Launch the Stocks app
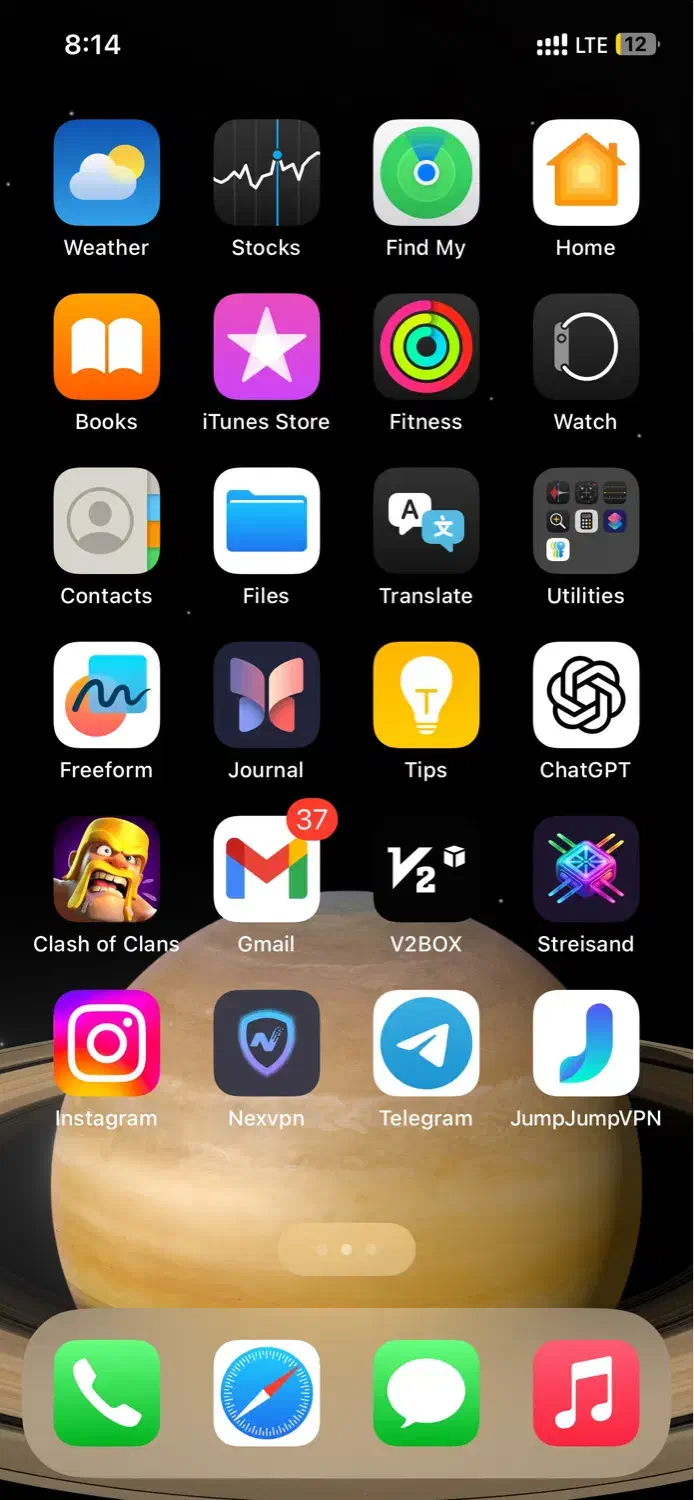The width and height of the screenshot is (694, 1500). 266,173
